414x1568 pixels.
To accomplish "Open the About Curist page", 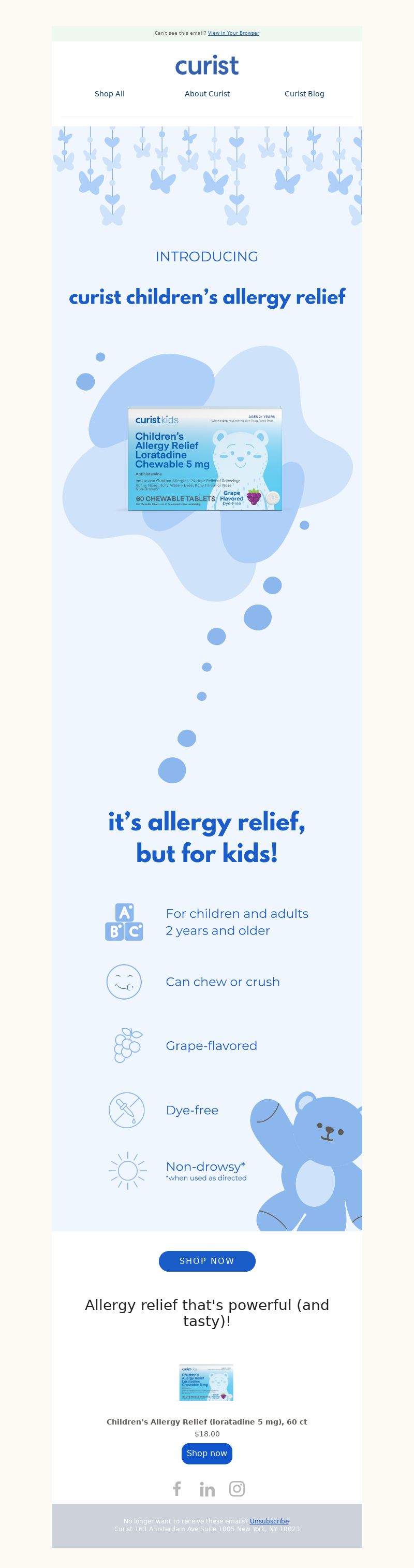I will click(208, 94).
